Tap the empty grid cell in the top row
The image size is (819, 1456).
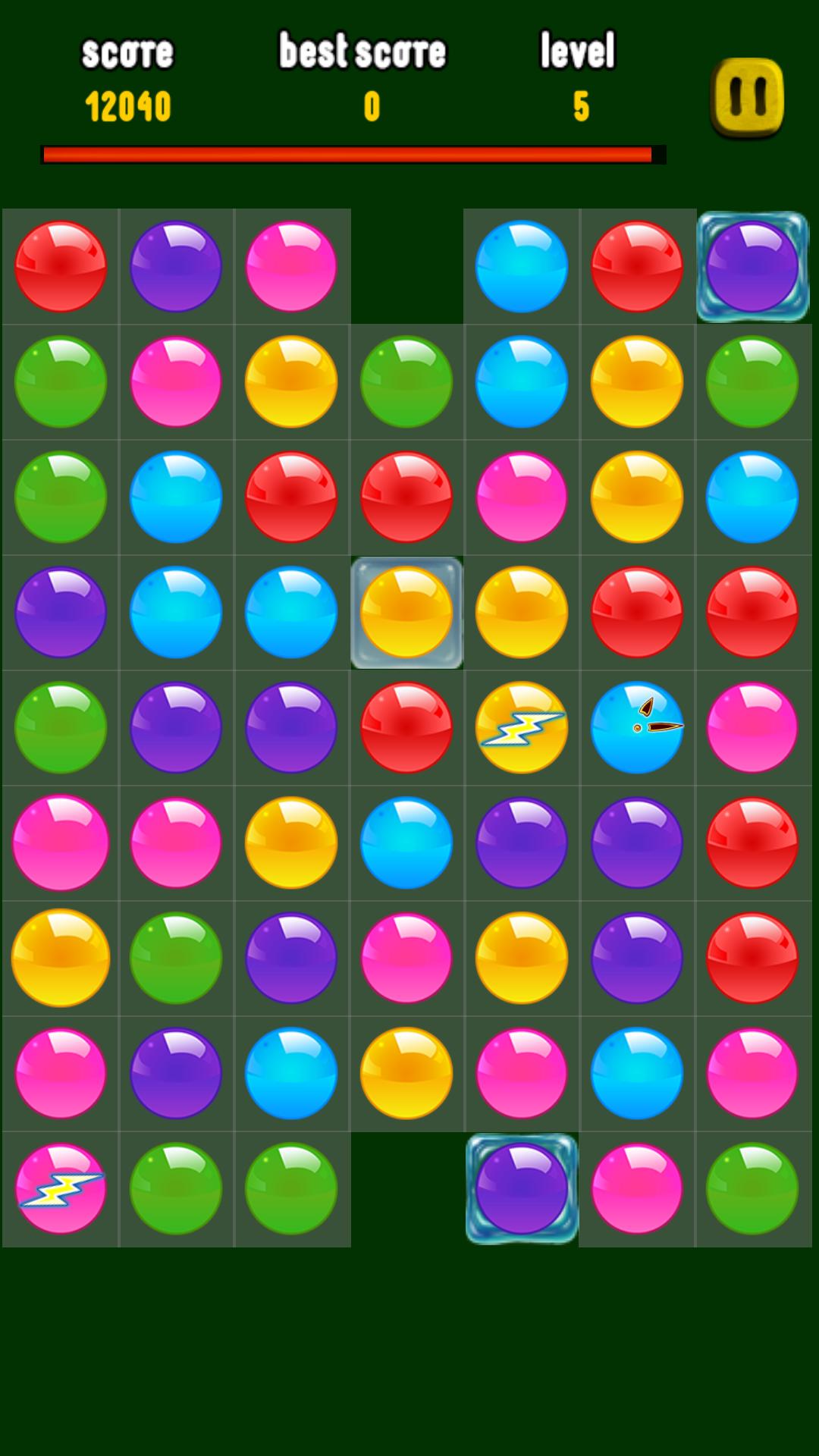tap(406, 267)
